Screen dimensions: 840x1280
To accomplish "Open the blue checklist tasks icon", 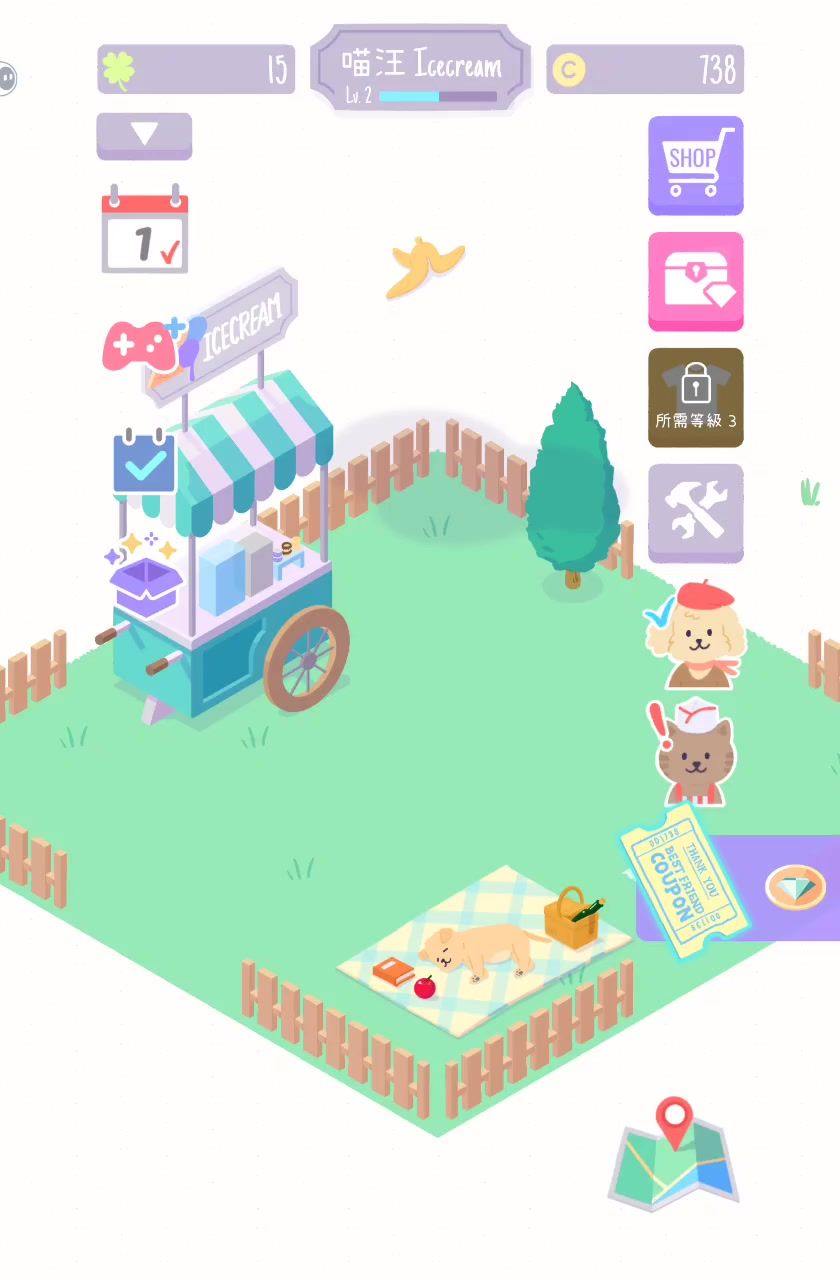I will tap(144, 463).
